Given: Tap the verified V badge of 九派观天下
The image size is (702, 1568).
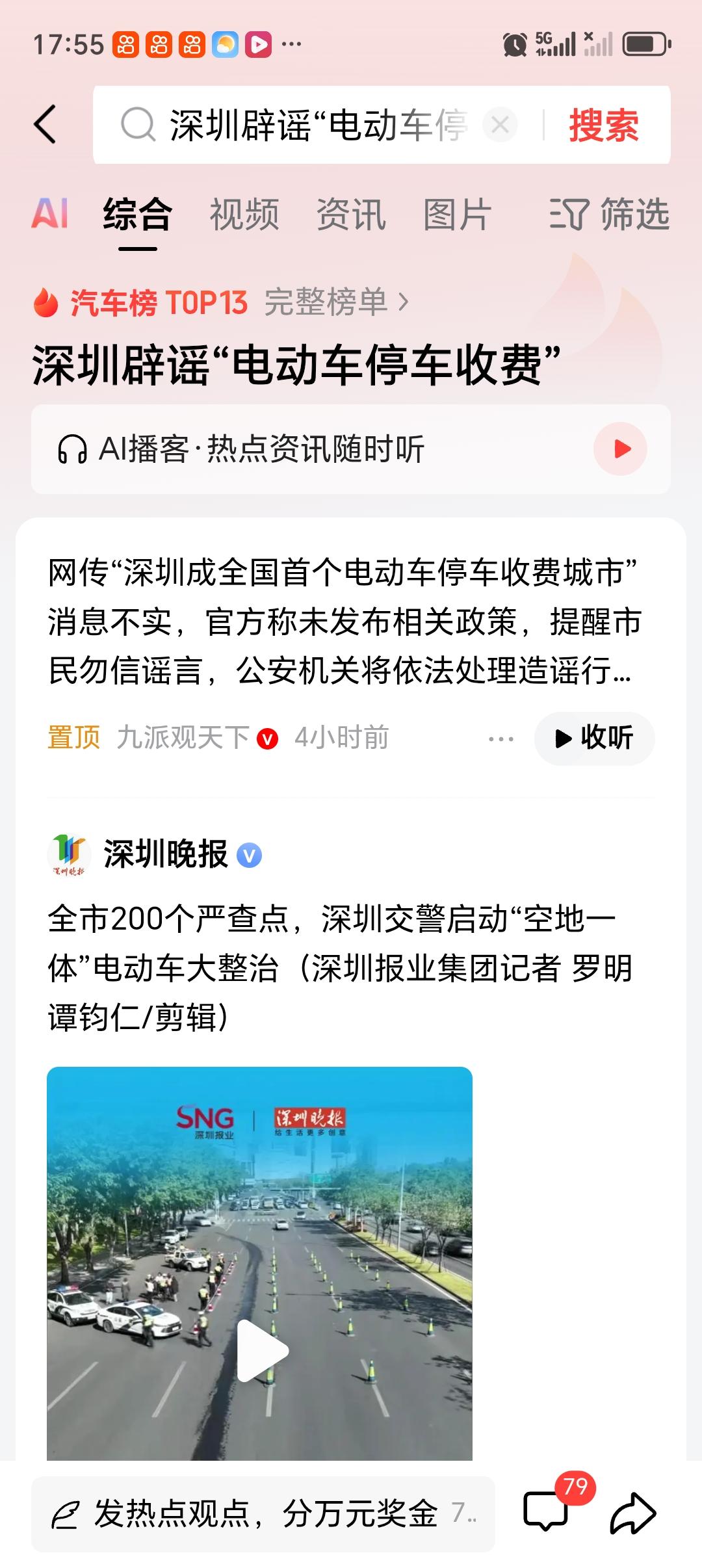Looking at the screenshot, I should (x=266, y=738).
